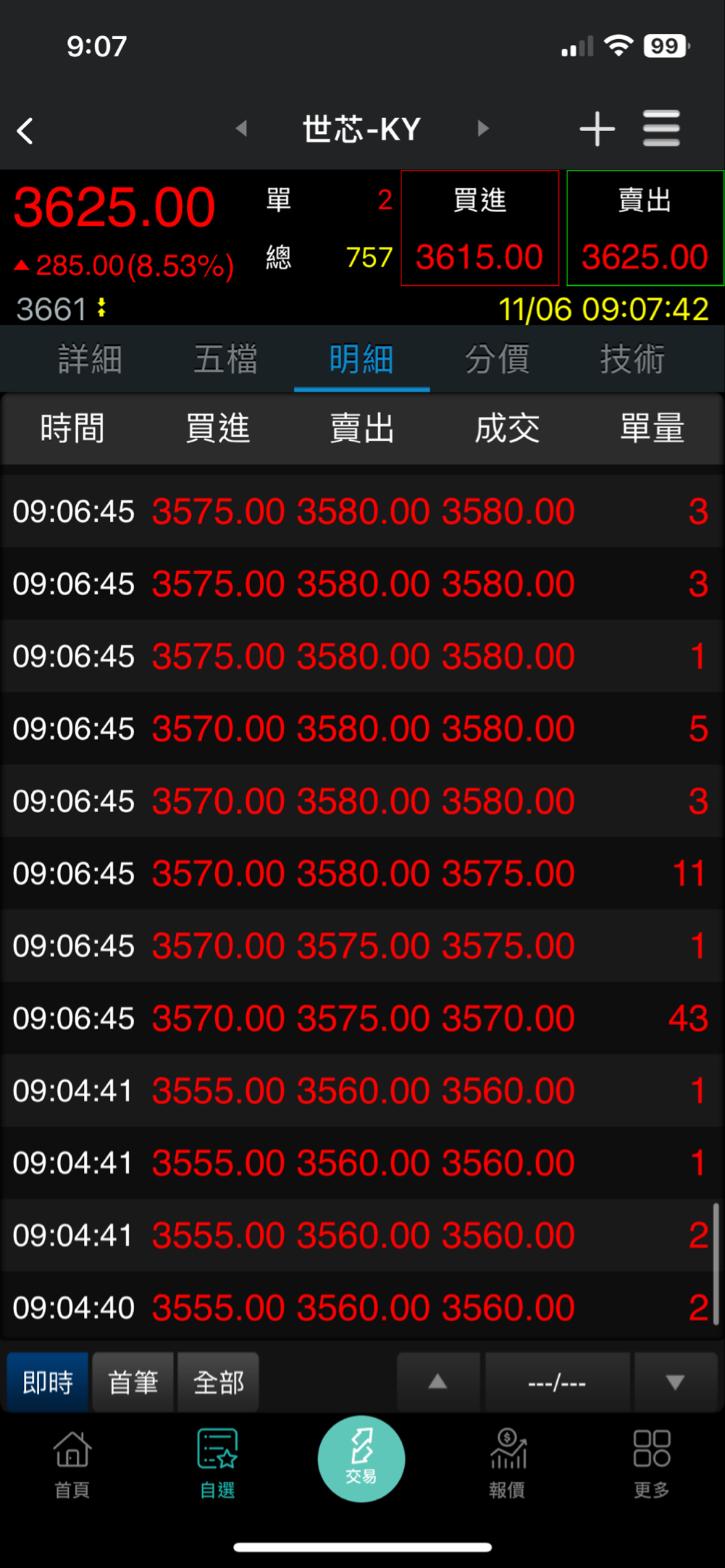
Task: Switch to the 詳細 tab
Action: 90,359
